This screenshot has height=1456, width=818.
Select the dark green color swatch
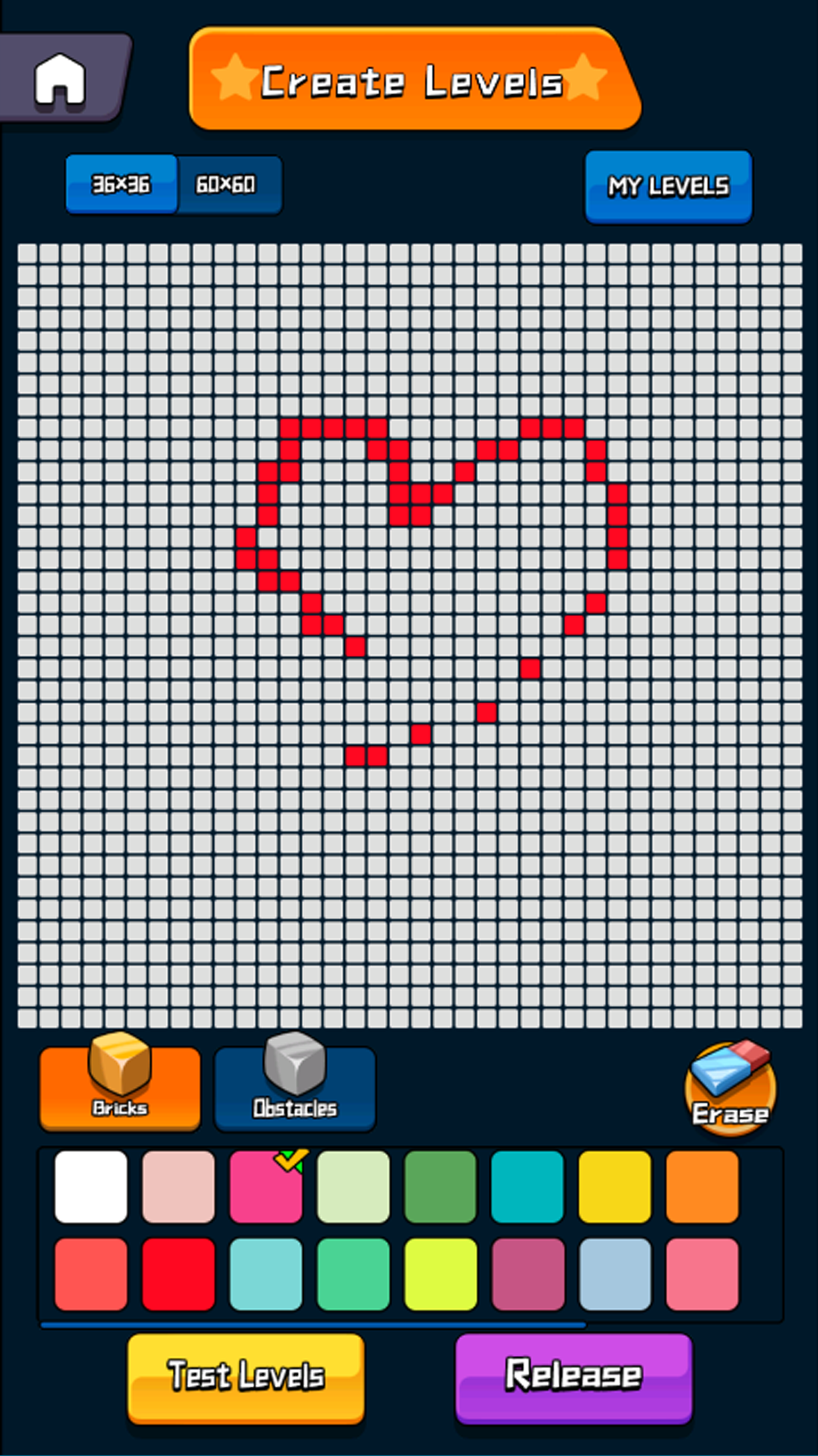click(440, 1186)
